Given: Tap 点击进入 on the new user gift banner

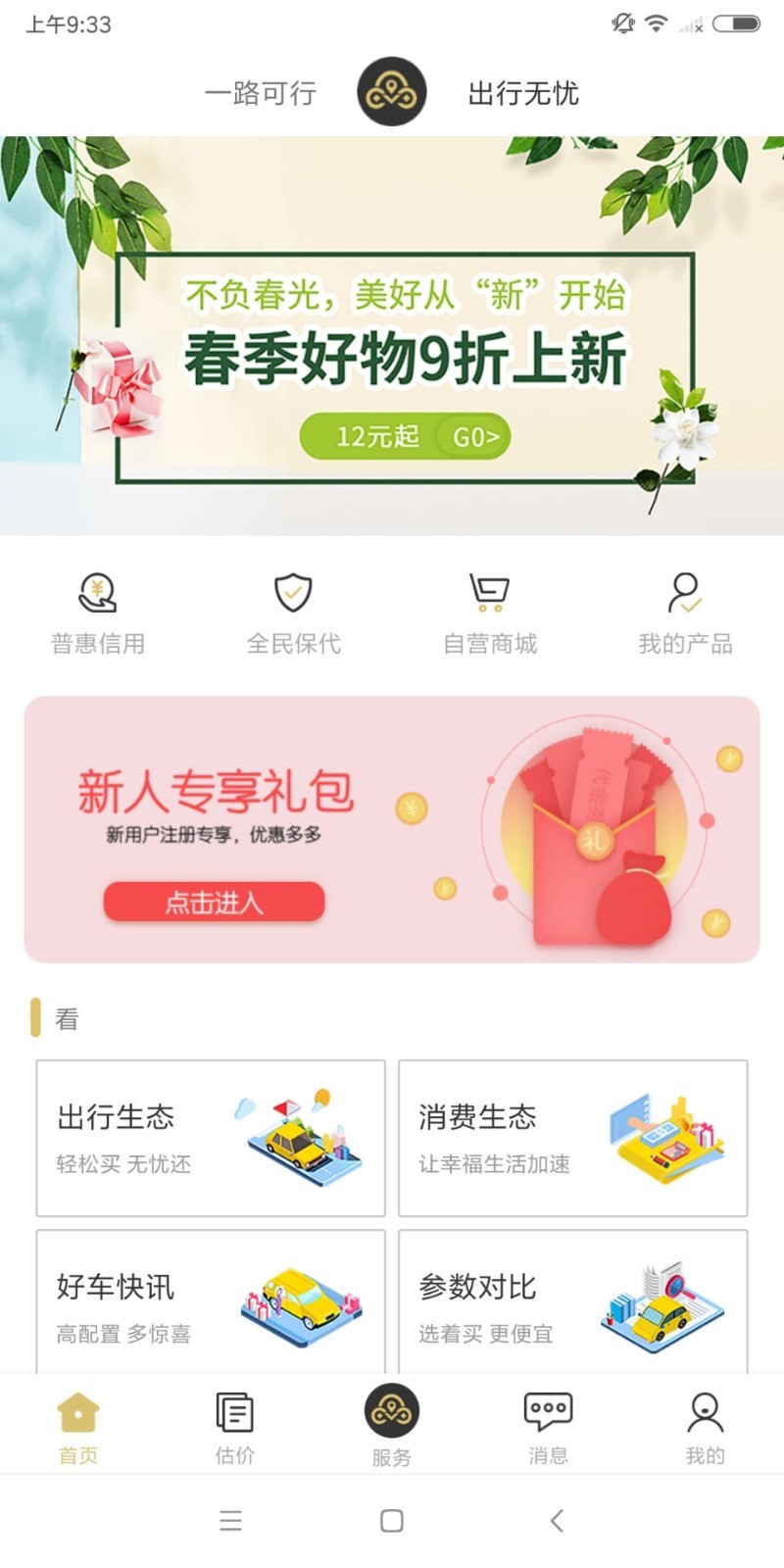Looking at the screenshot, I should coord(214,902).
